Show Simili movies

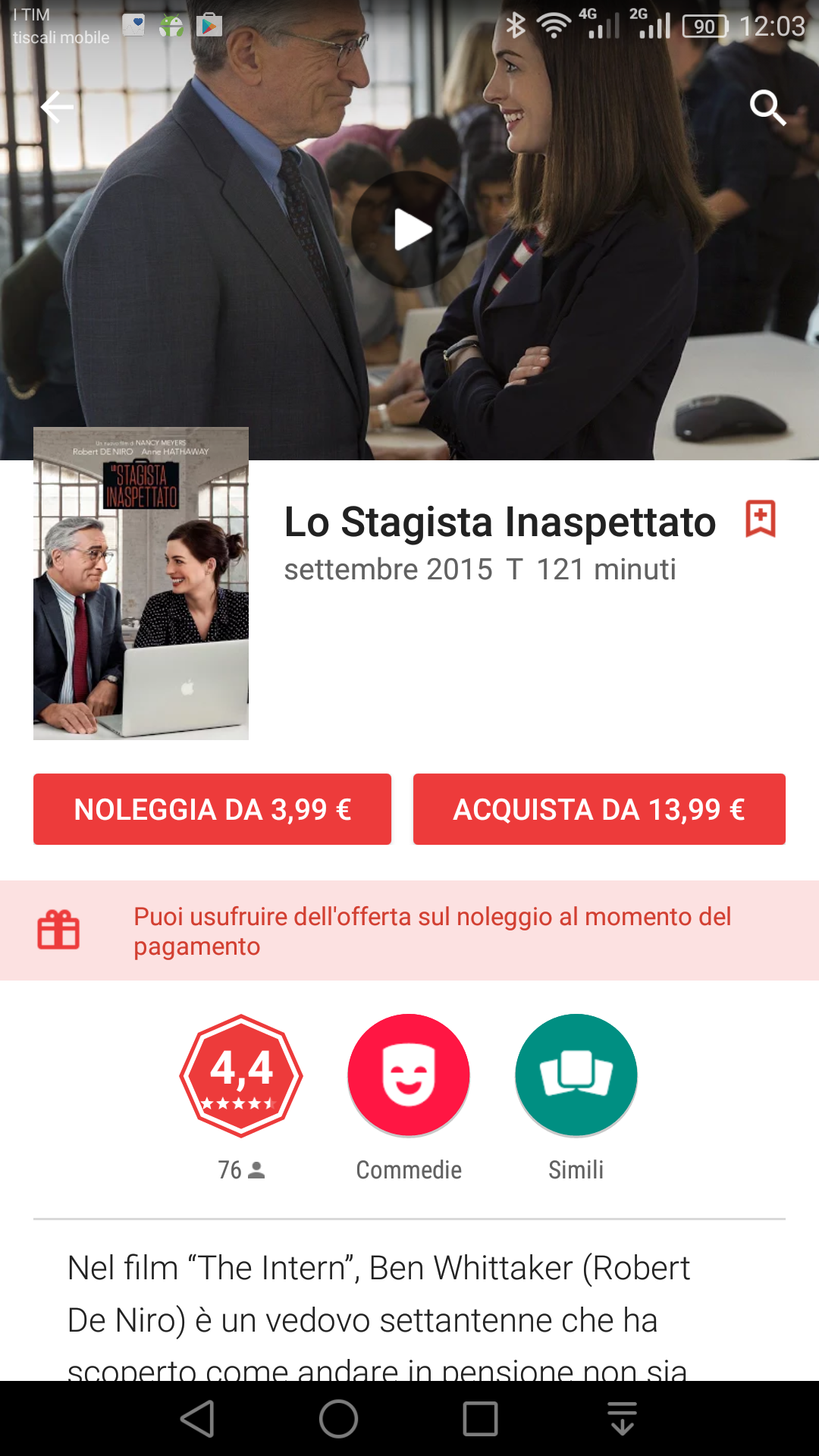(x=576, y=1075)
